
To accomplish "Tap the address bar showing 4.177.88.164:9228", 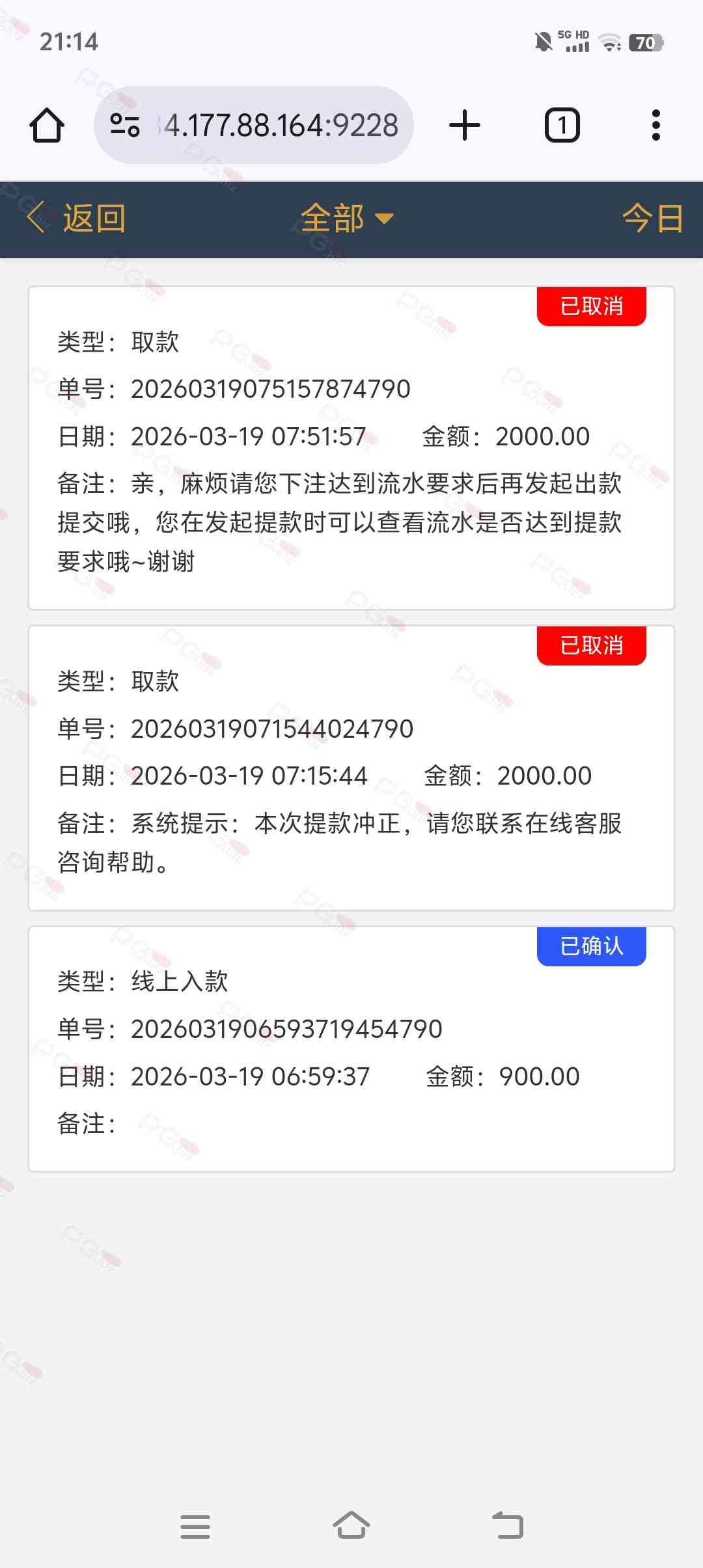I will 280,125.
